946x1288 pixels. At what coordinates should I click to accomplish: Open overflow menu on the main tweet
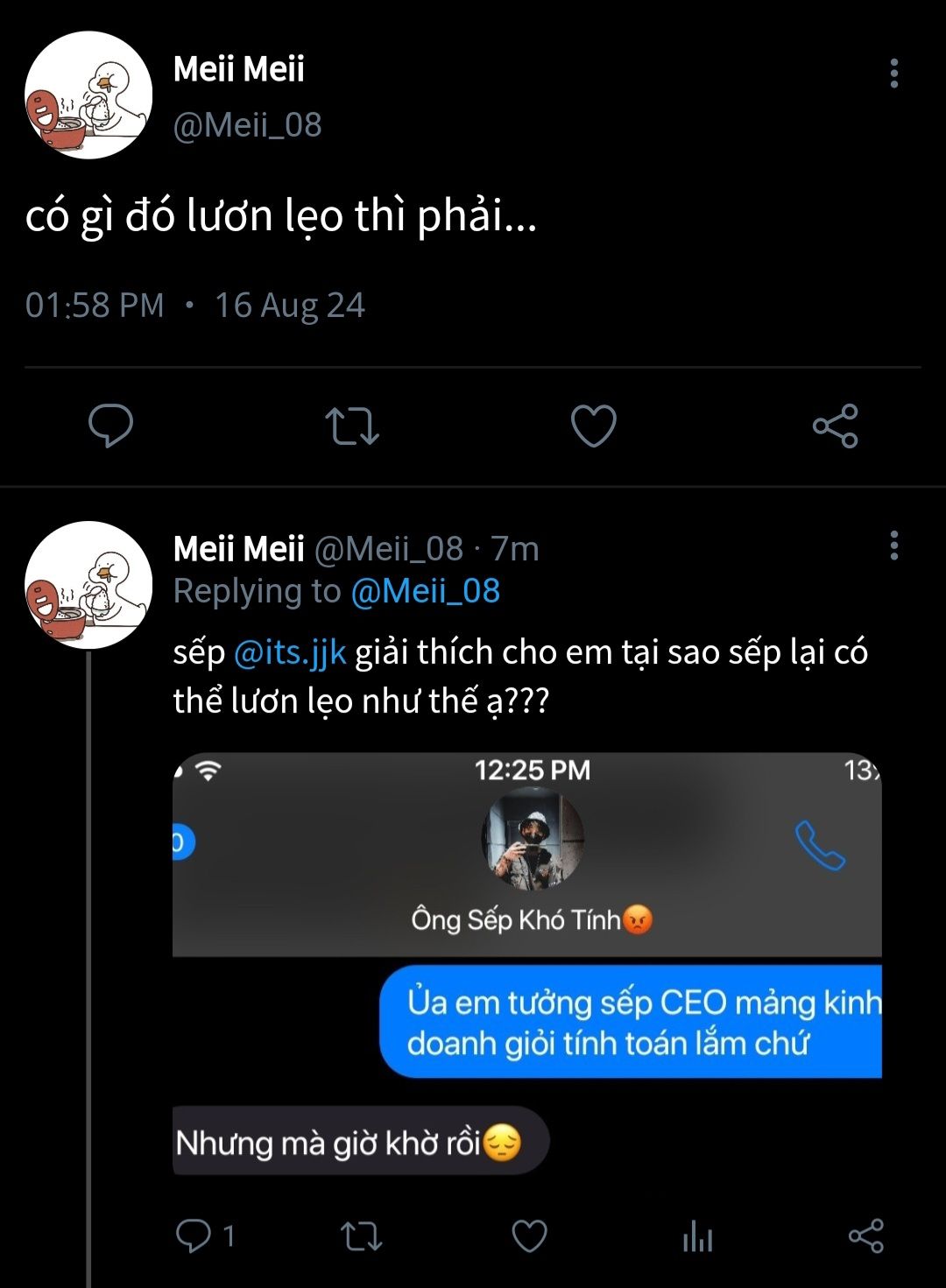click(x=893, y=74)
